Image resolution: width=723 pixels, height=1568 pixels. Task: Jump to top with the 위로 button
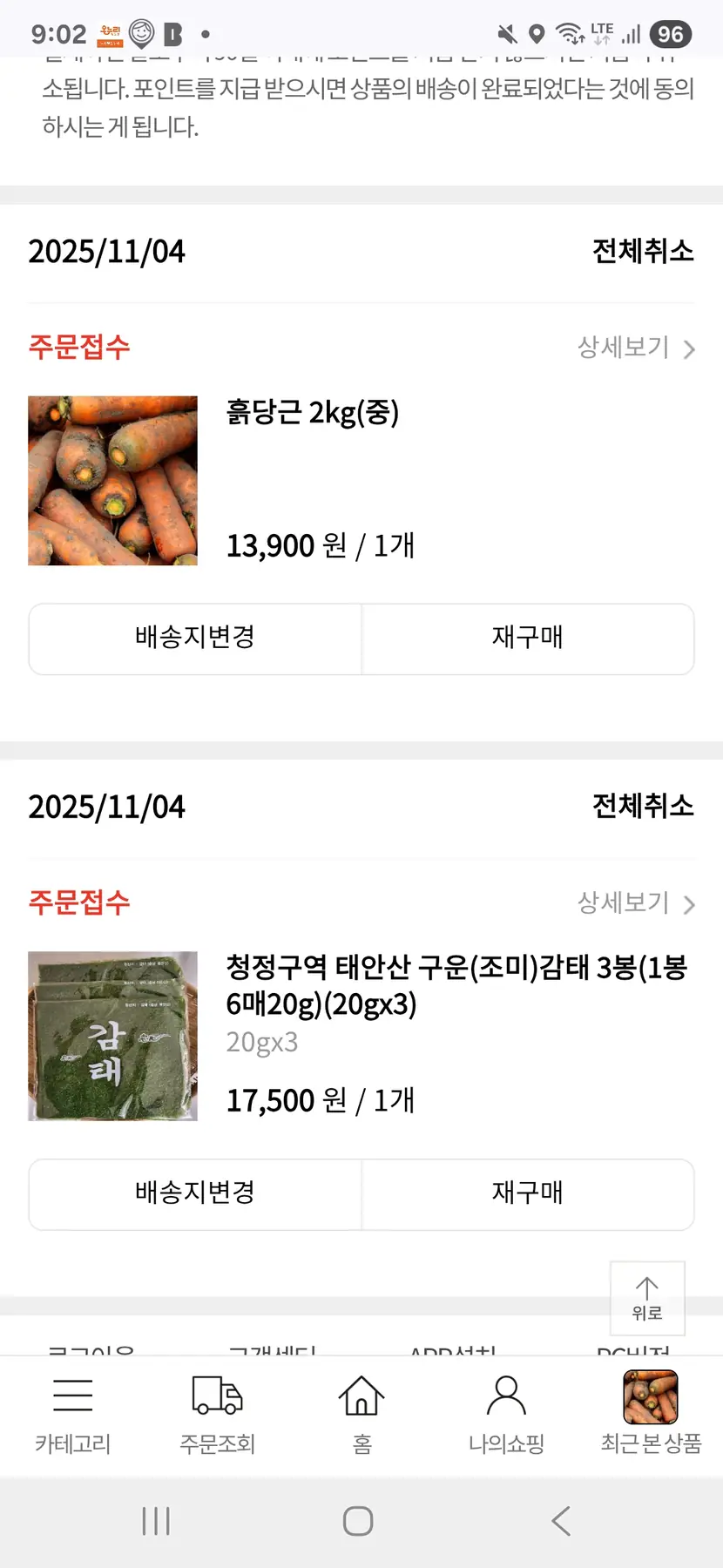click(x=647, y=1298)
